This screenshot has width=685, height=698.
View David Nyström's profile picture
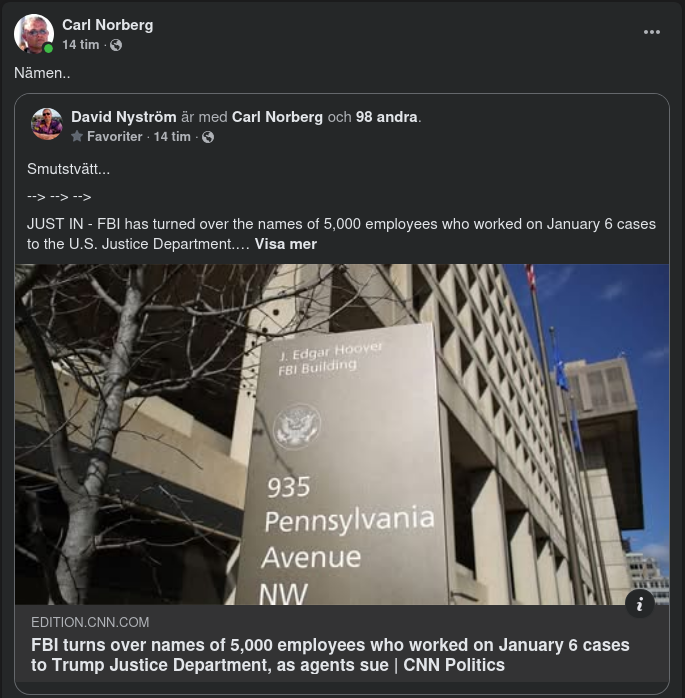[47, 125]
